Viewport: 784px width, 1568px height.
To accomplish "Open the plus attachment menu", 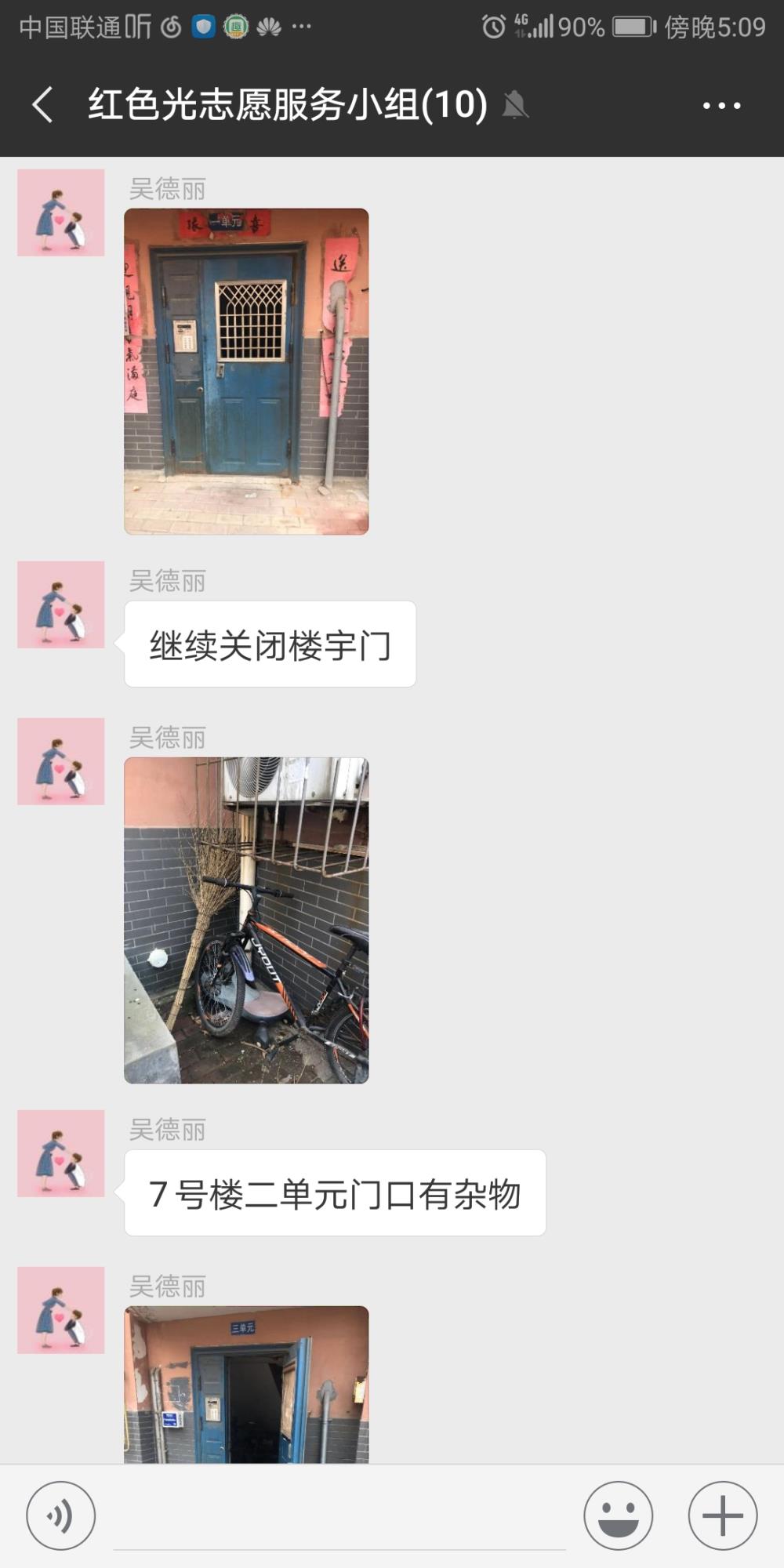I will click(722, 1515).
